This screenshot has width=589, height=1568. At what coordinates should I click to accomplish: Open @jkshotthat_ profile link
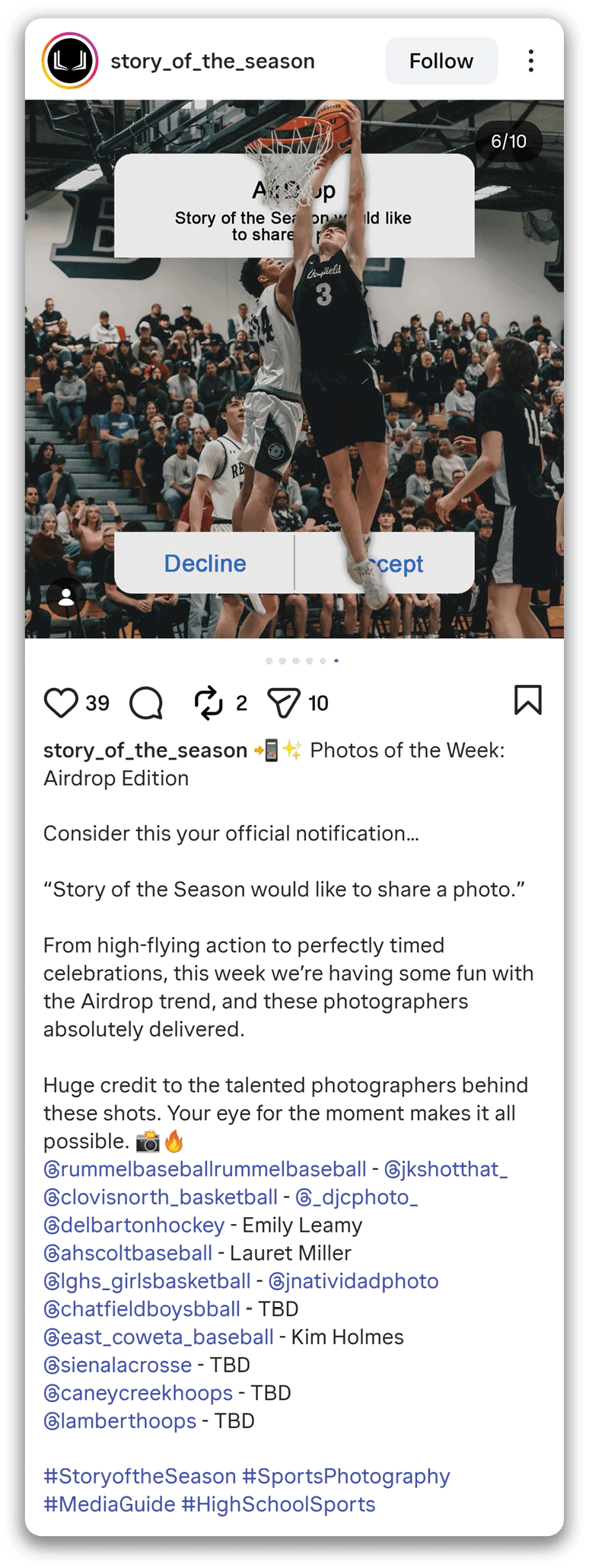click(445, 1169)
